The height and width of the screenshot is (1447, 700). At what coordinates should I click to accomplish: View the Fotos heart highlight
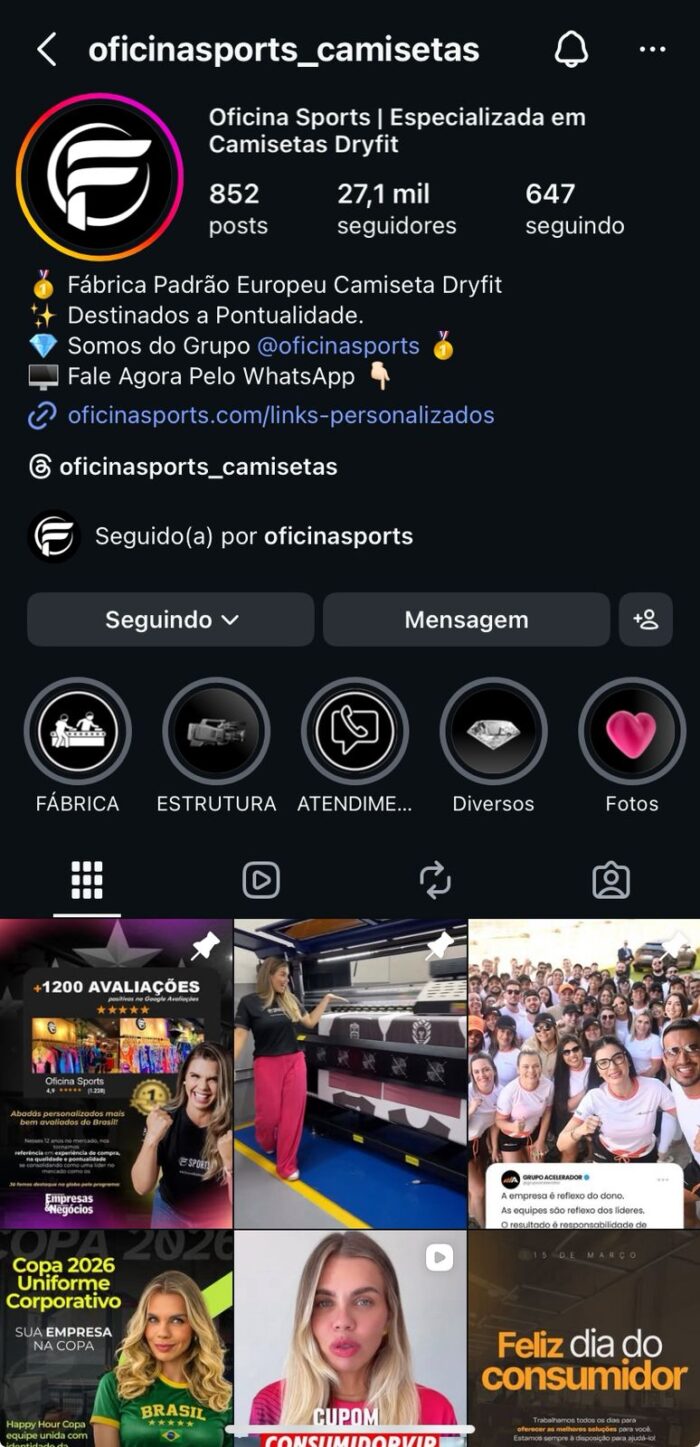click(x=632, y=731)
